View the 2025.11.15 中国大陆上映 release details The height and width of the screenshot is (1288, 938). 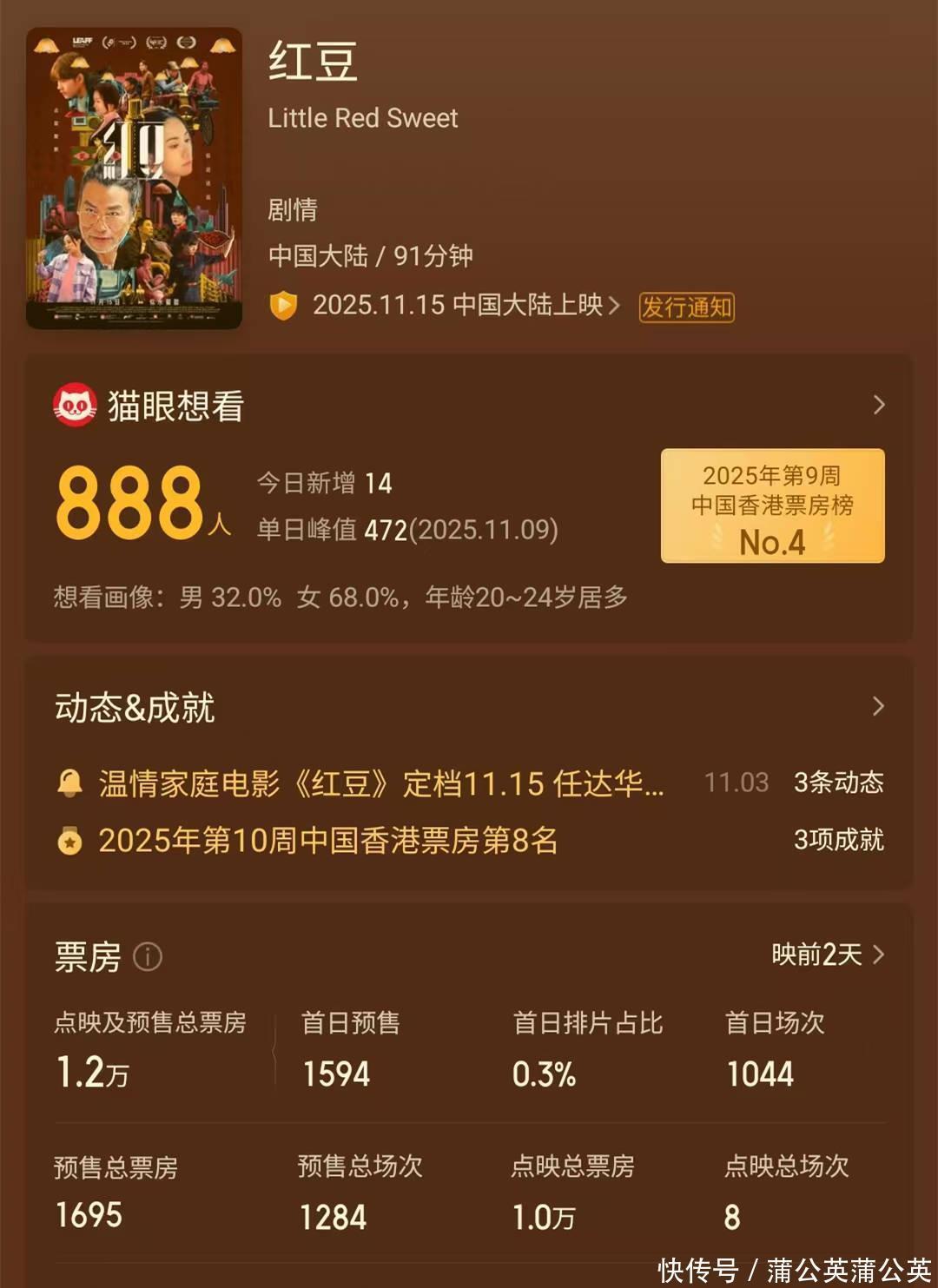point(466,305)
